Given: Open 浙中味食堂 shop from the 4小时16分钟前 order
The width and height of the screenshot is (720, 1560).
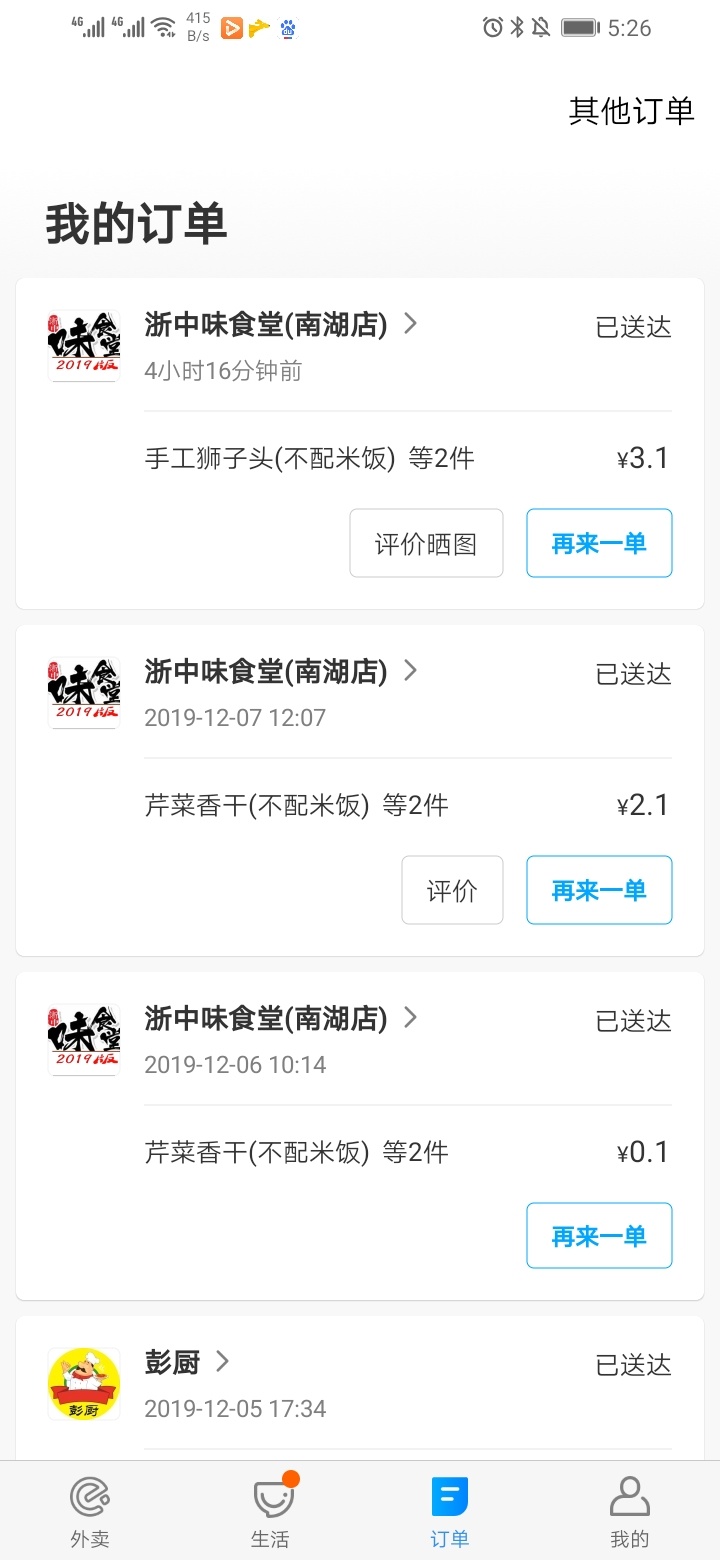Looking at the screenshot, I should [281, 325].
